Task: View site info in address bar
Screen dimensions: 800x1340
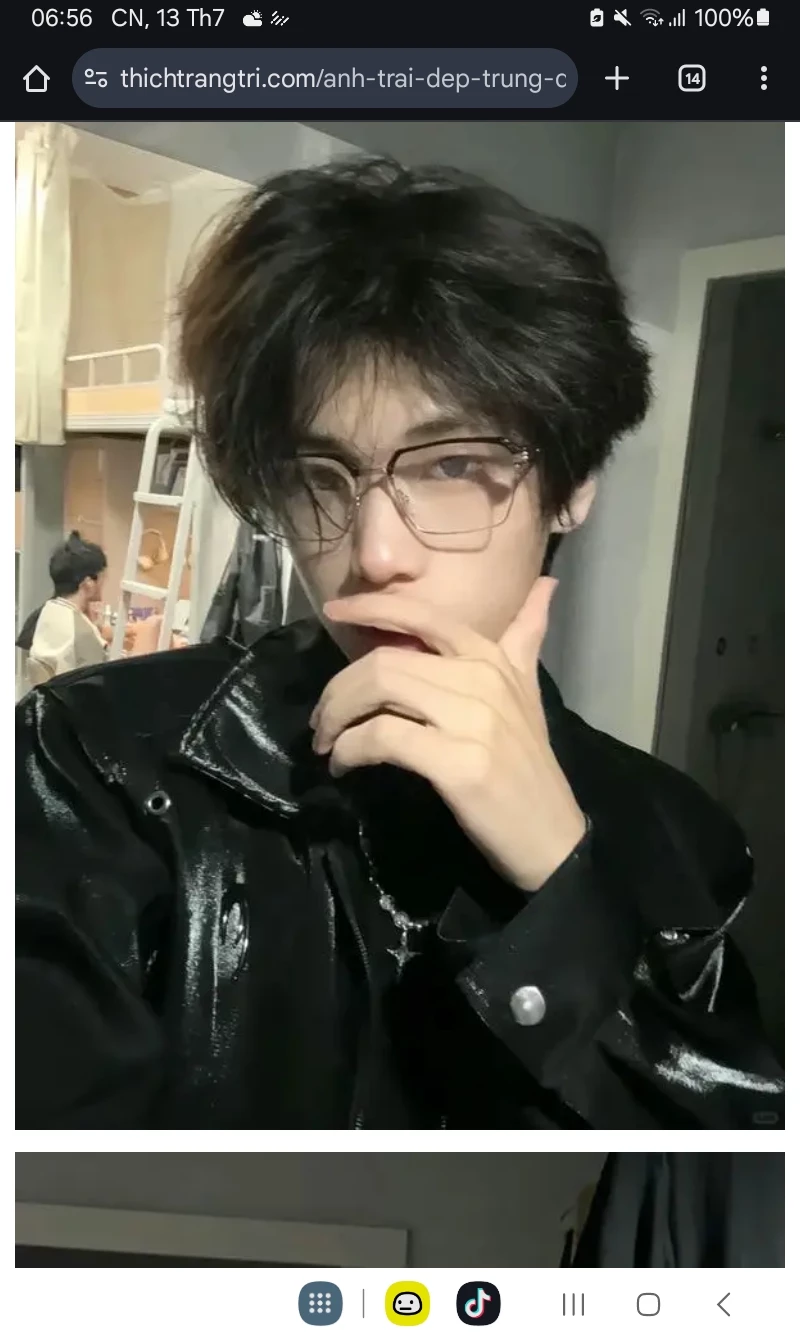Action: [96, 79]
